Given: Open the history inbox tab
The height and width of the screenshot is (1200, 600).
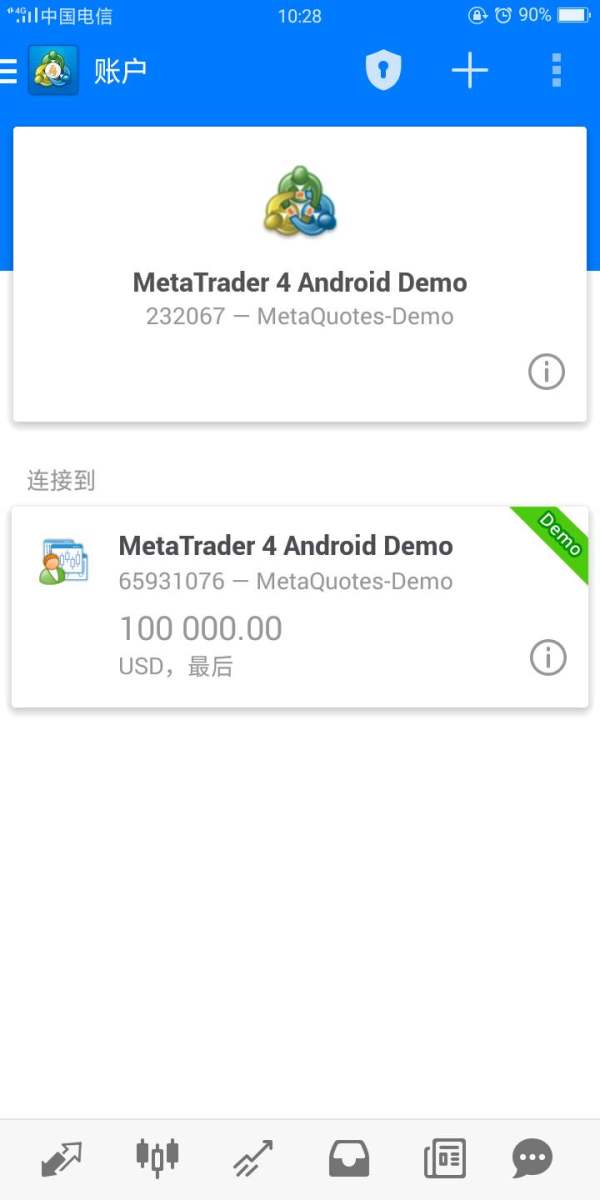Looking at the screenshot, I should point(349,1159).
